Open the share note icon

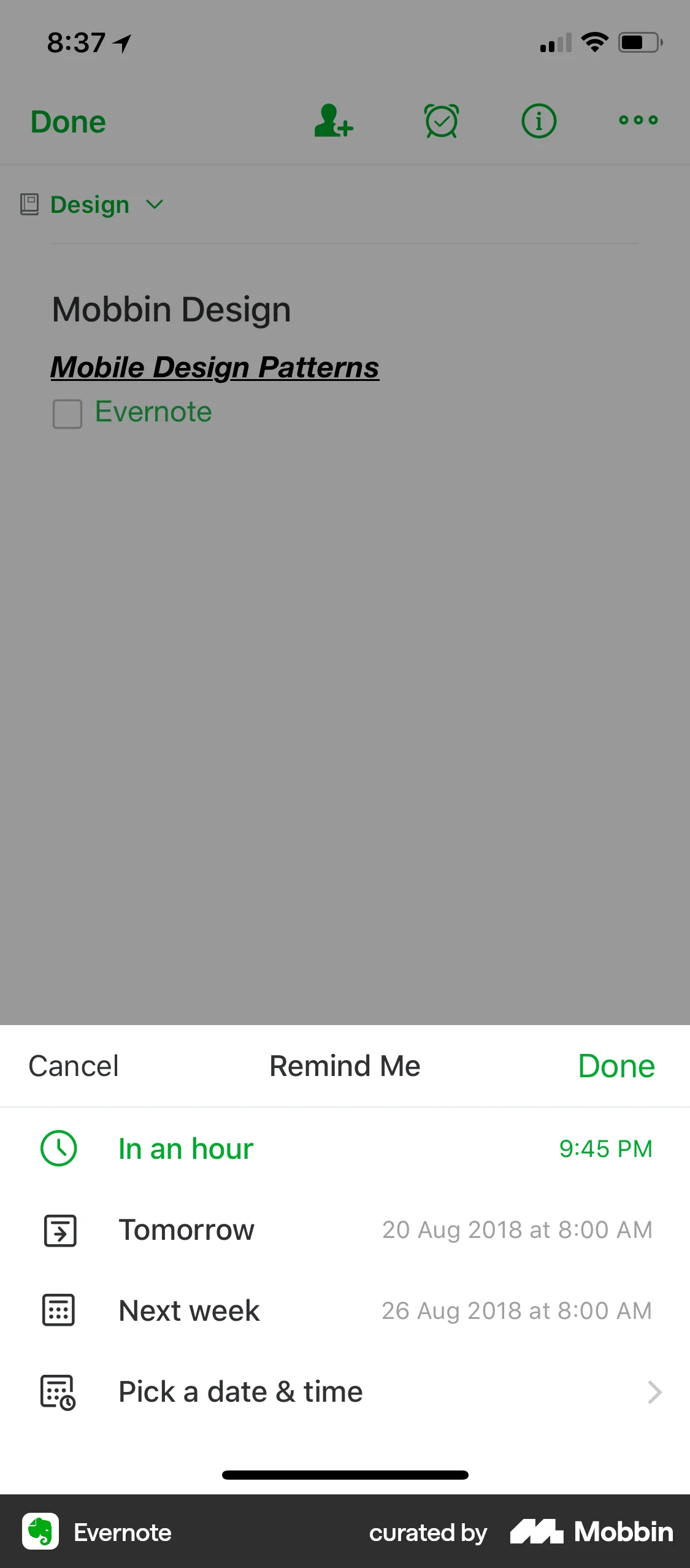coord(333,121)
